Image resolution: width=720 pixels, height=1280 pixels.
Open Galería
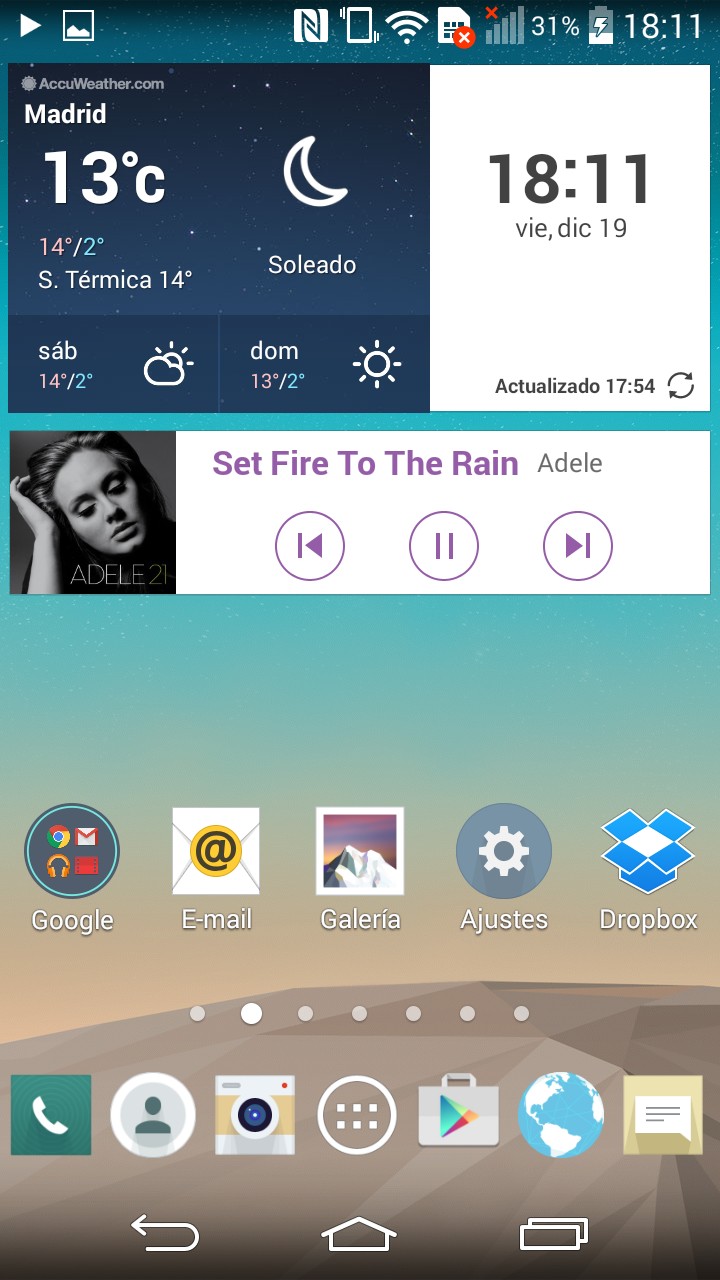point(360,852)
